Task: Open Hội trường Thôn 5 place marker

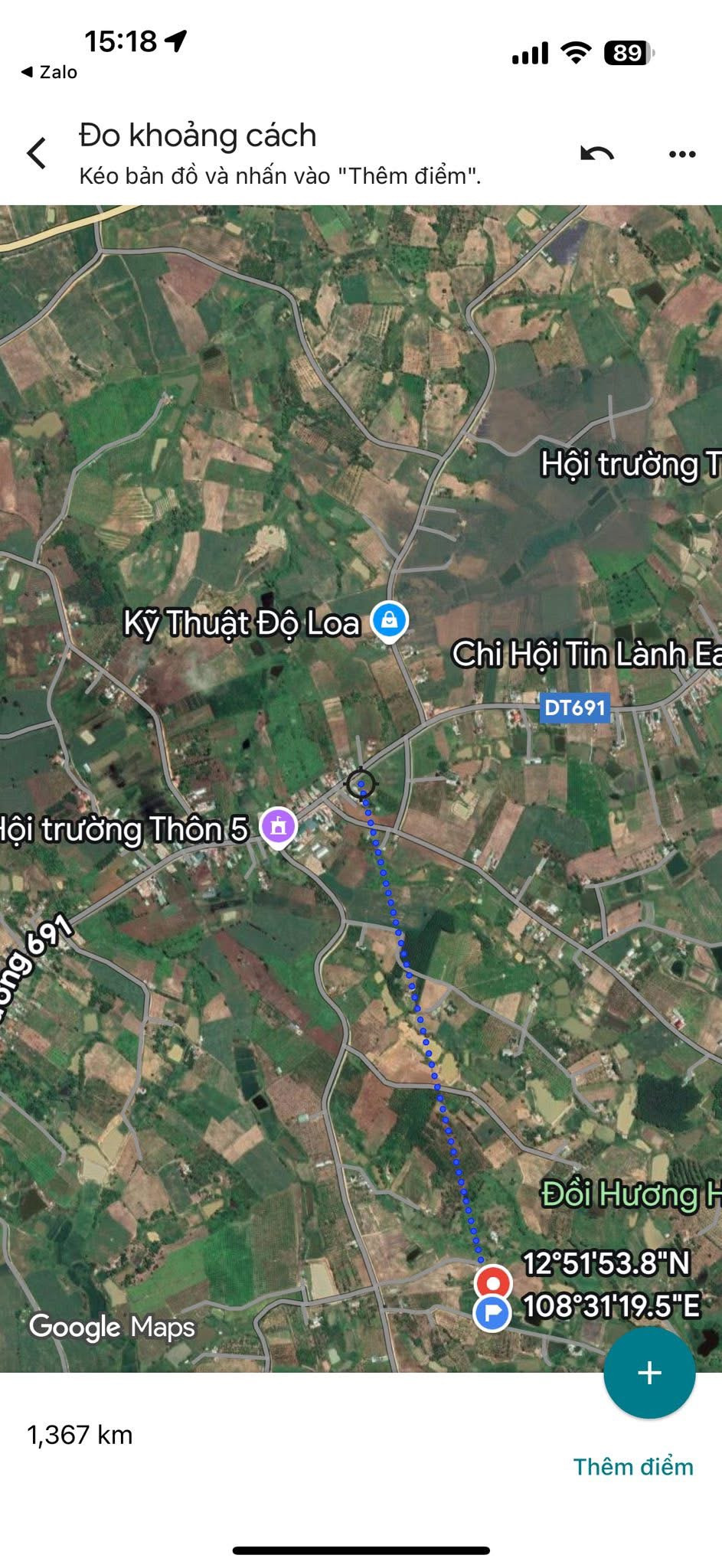Action: tap(278, 826)
